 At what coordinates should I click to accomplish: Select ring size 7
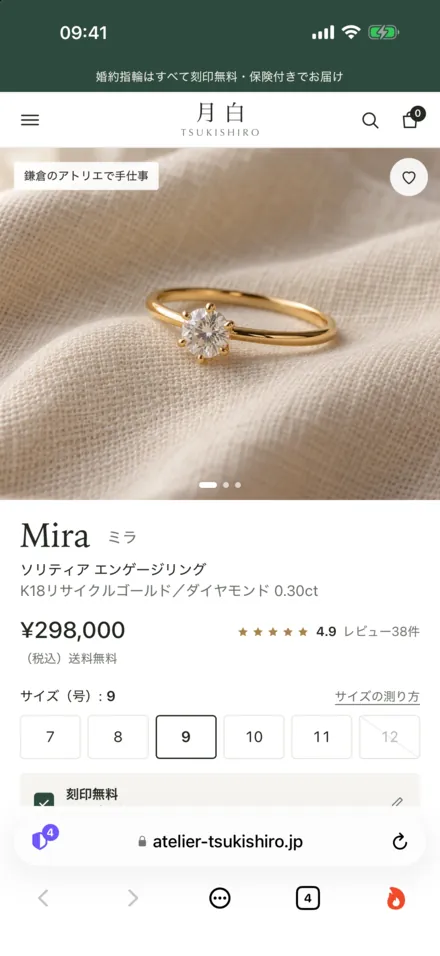pyautogui.click(x=50, y=737)
